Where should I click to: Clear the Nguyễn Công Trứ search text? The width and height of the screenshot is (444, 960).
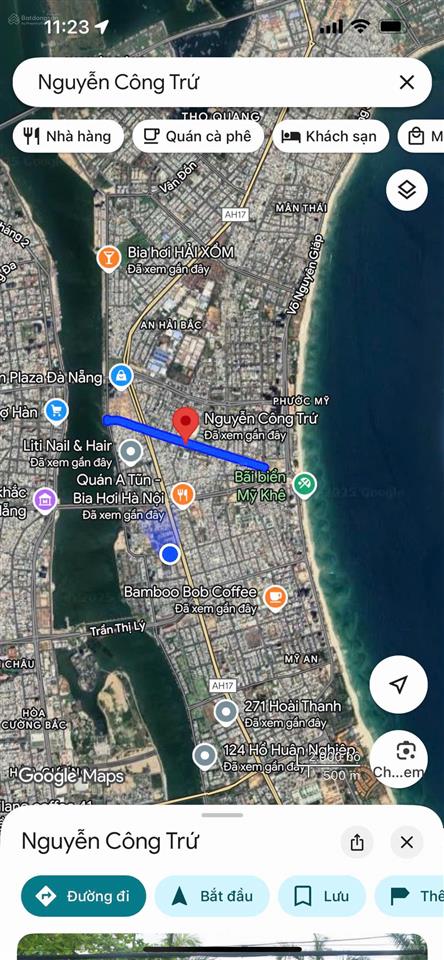[x=407, y=83]
